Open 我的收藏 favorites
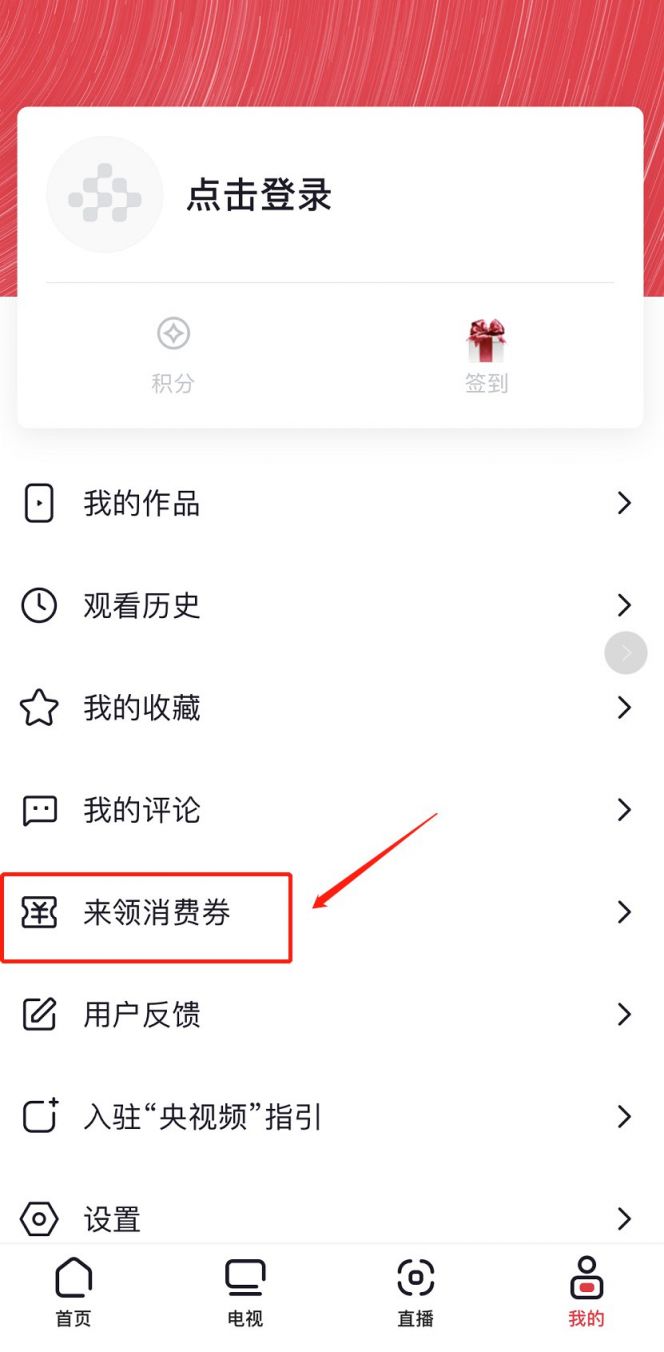664x1352 pixels. point(142,708)
